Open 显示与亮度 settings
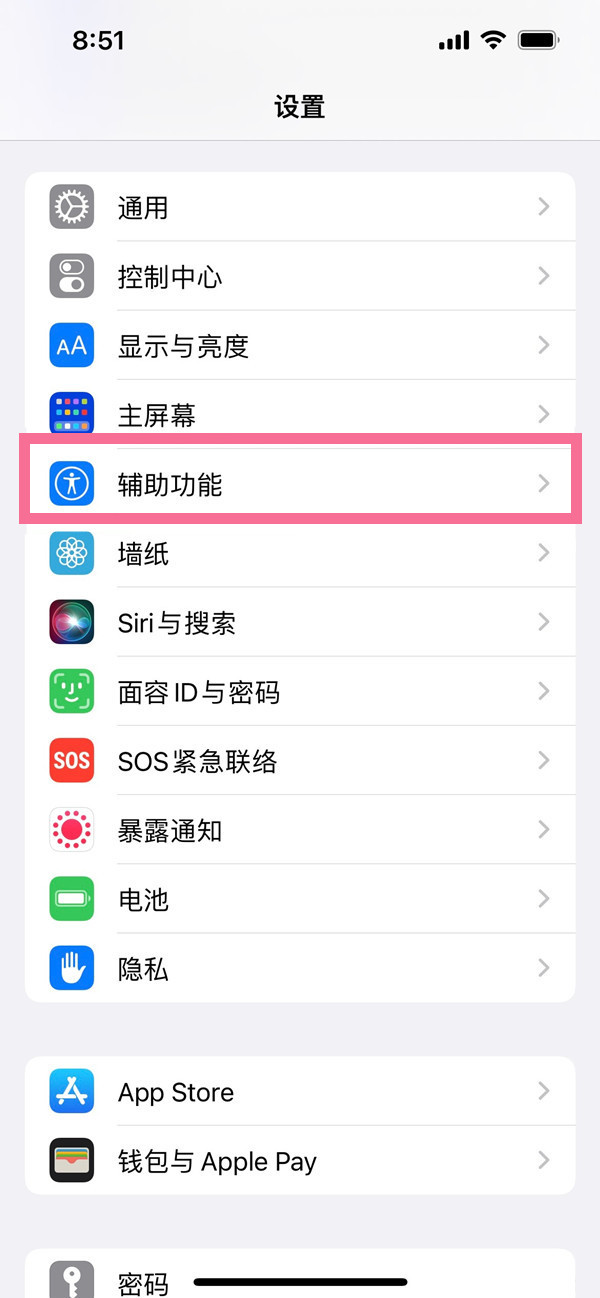The height and width of the screenshot is (1298, 600). [300, 346]
